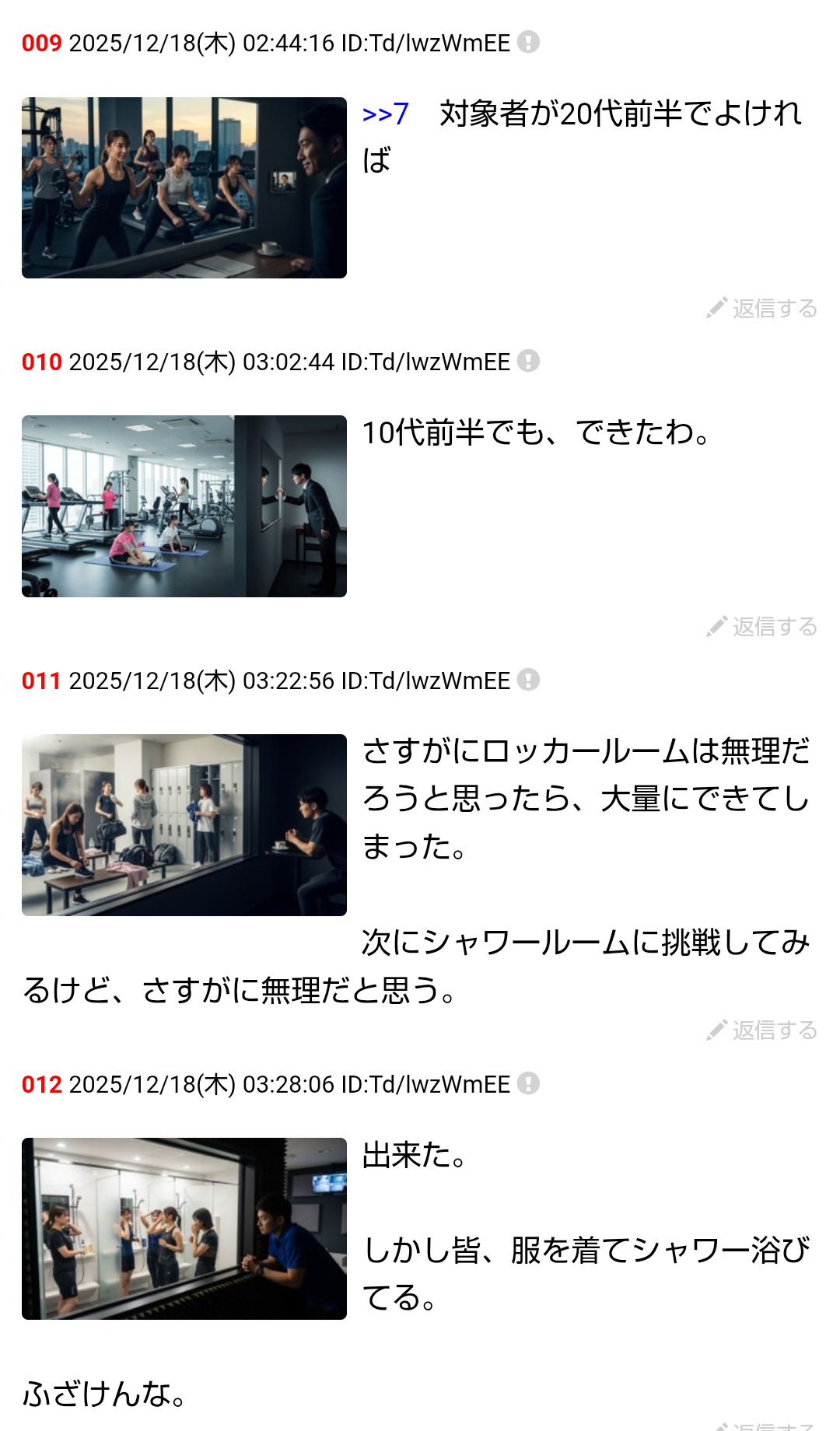The width and height of the screenshot is (840, 1431).
Task: Report post 010 via the exclamation icon
Action: [528, 361]
